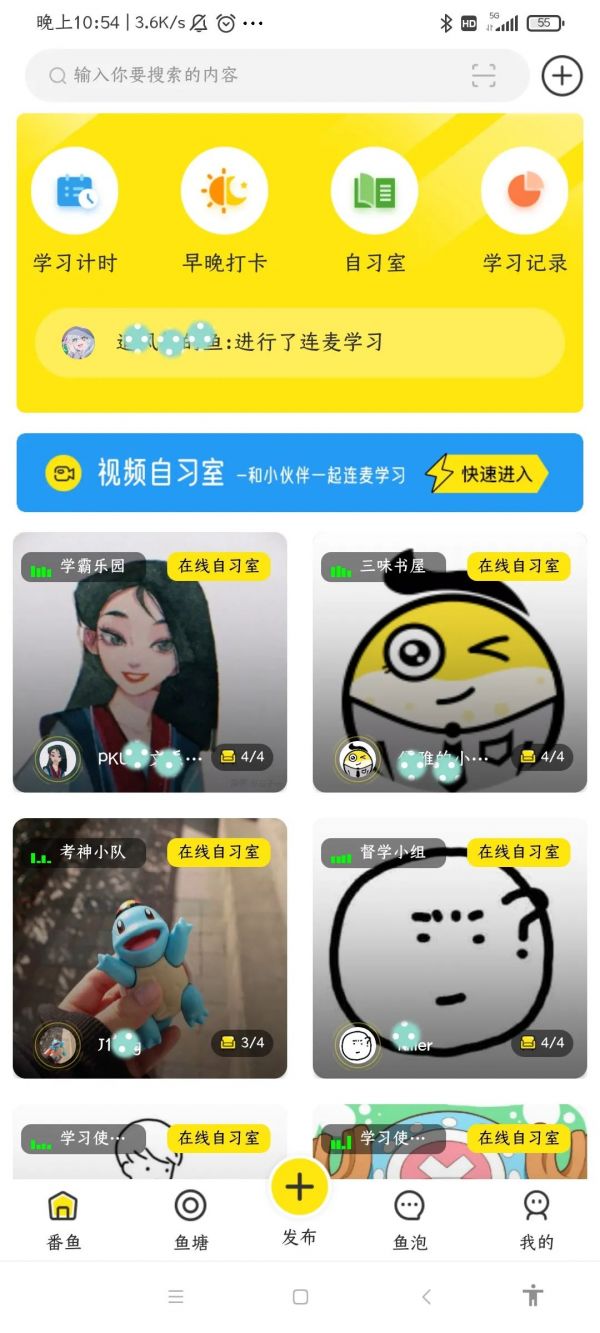Open the 进行了连麦学习 activity notice
Viewport: 600px width, 1333px height.
coord(300,342)
